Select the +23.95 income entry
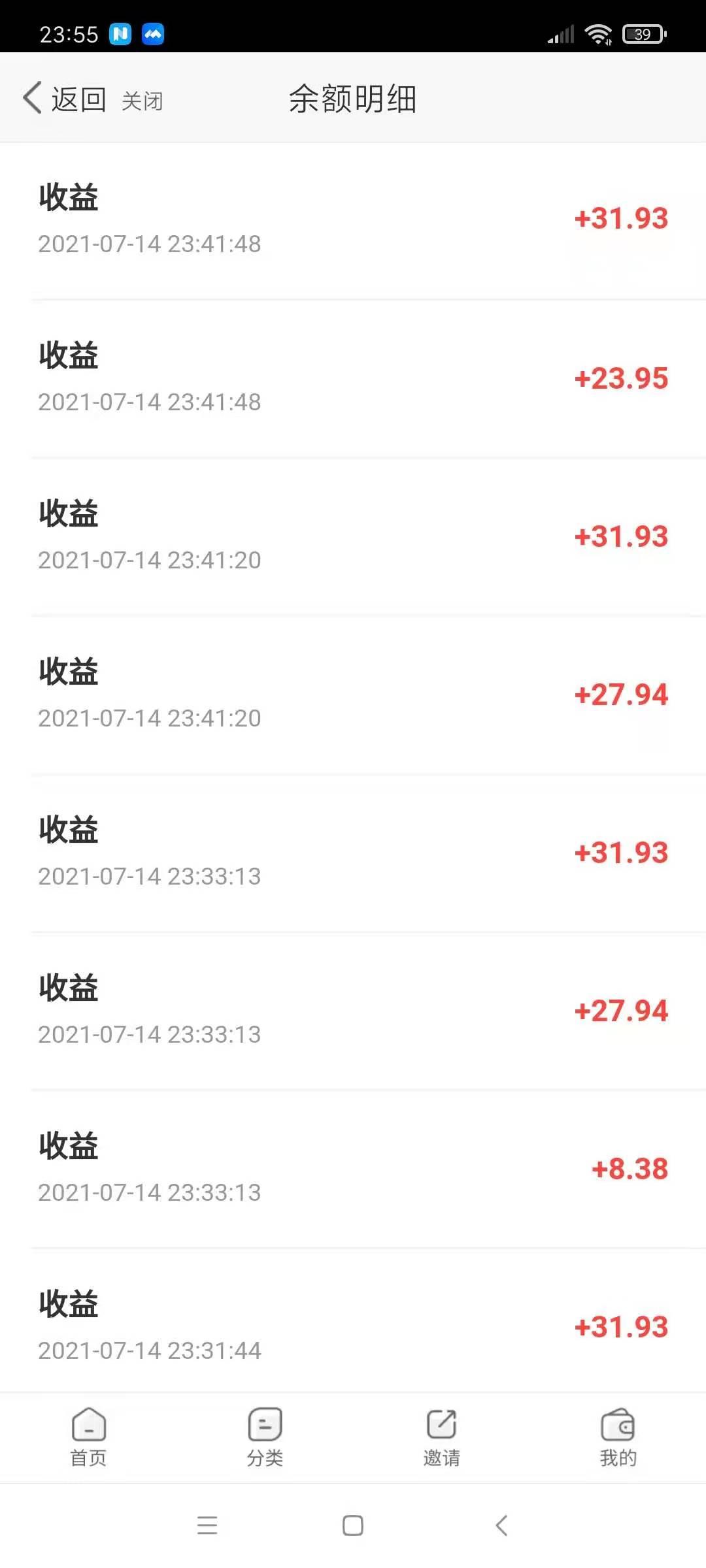 (x=353, y=378)
